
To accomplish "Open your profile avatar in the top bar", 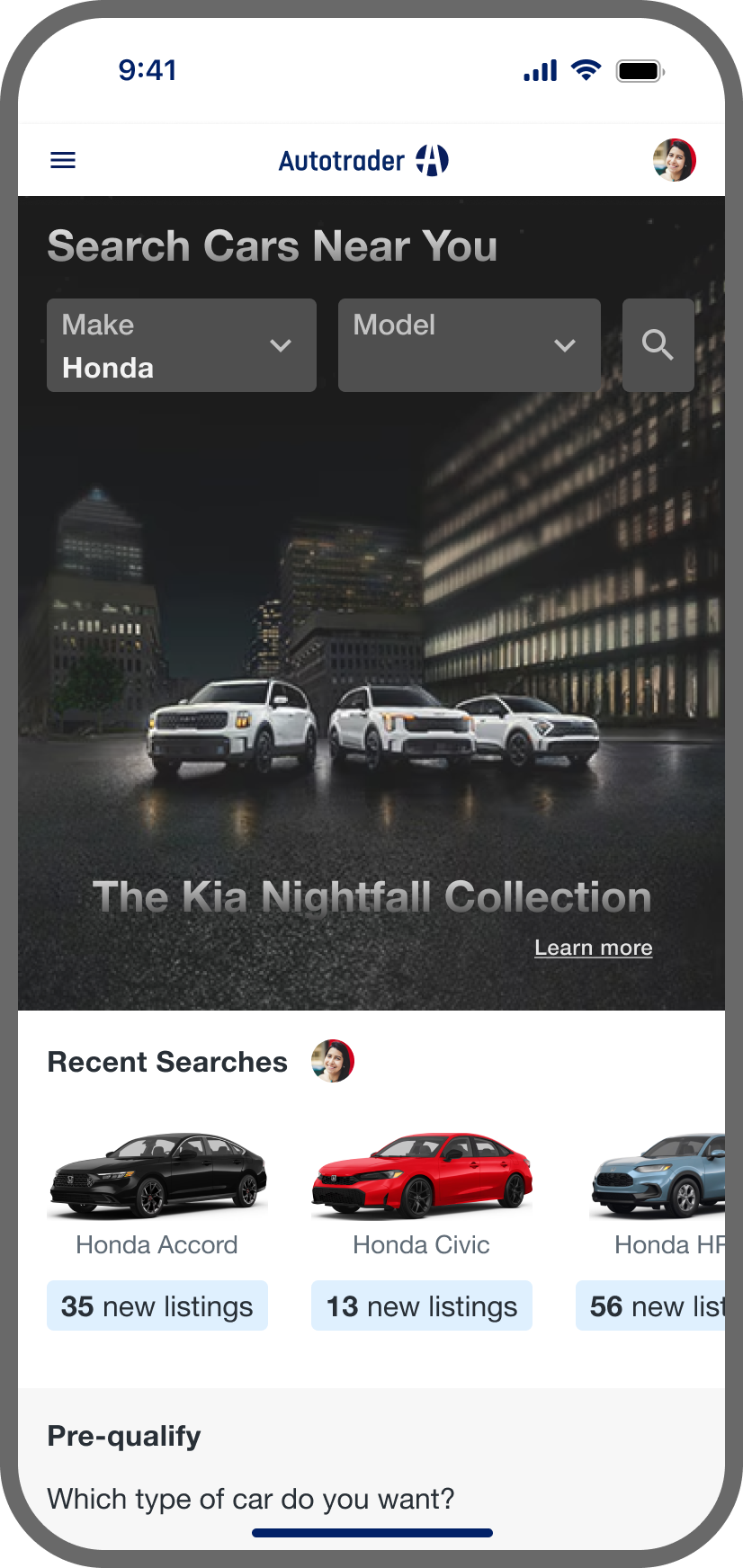I will (x=676, y=160).
